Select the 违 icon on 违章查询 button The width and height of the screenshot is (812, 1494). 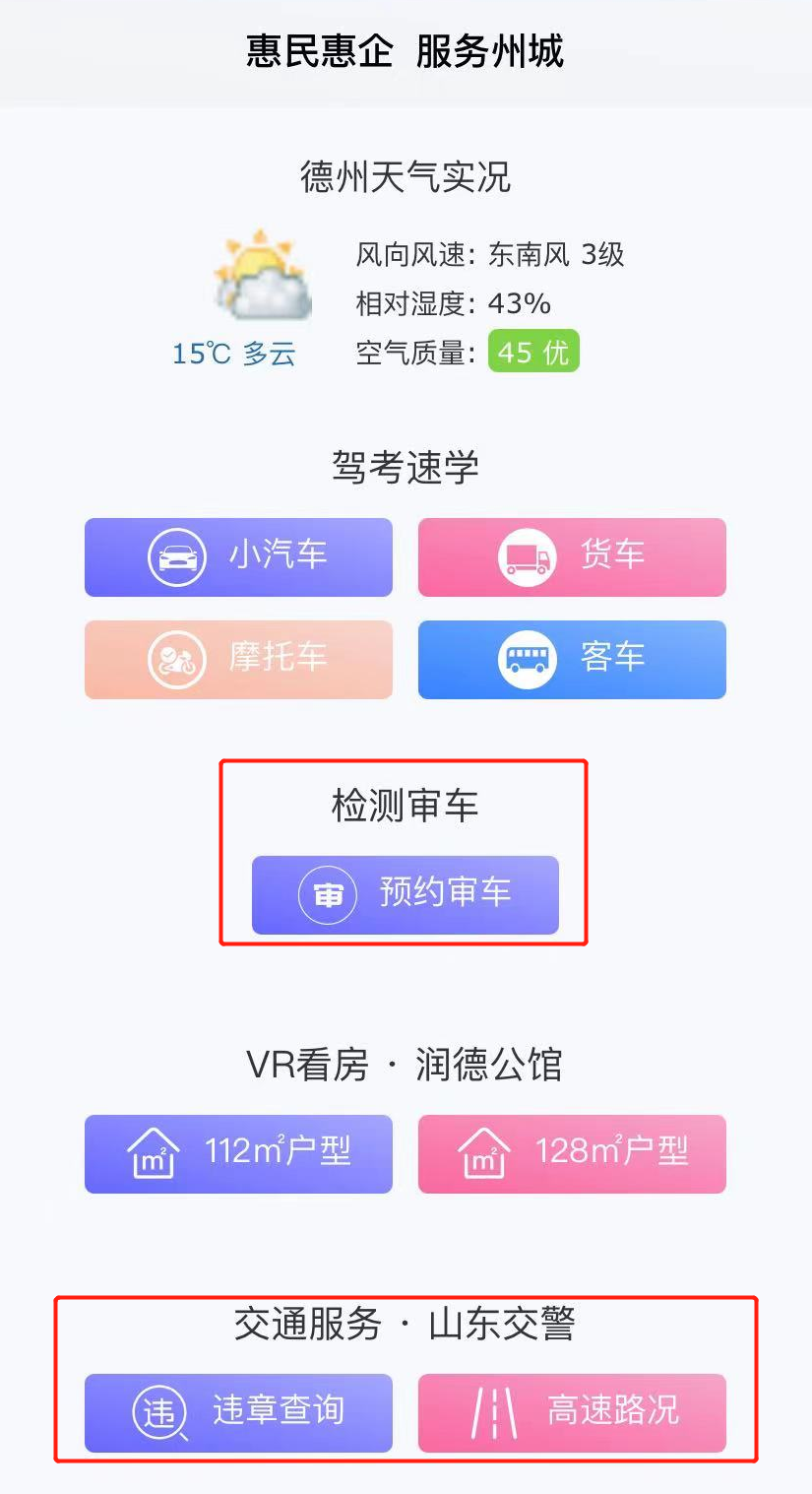click(154, 1413)
